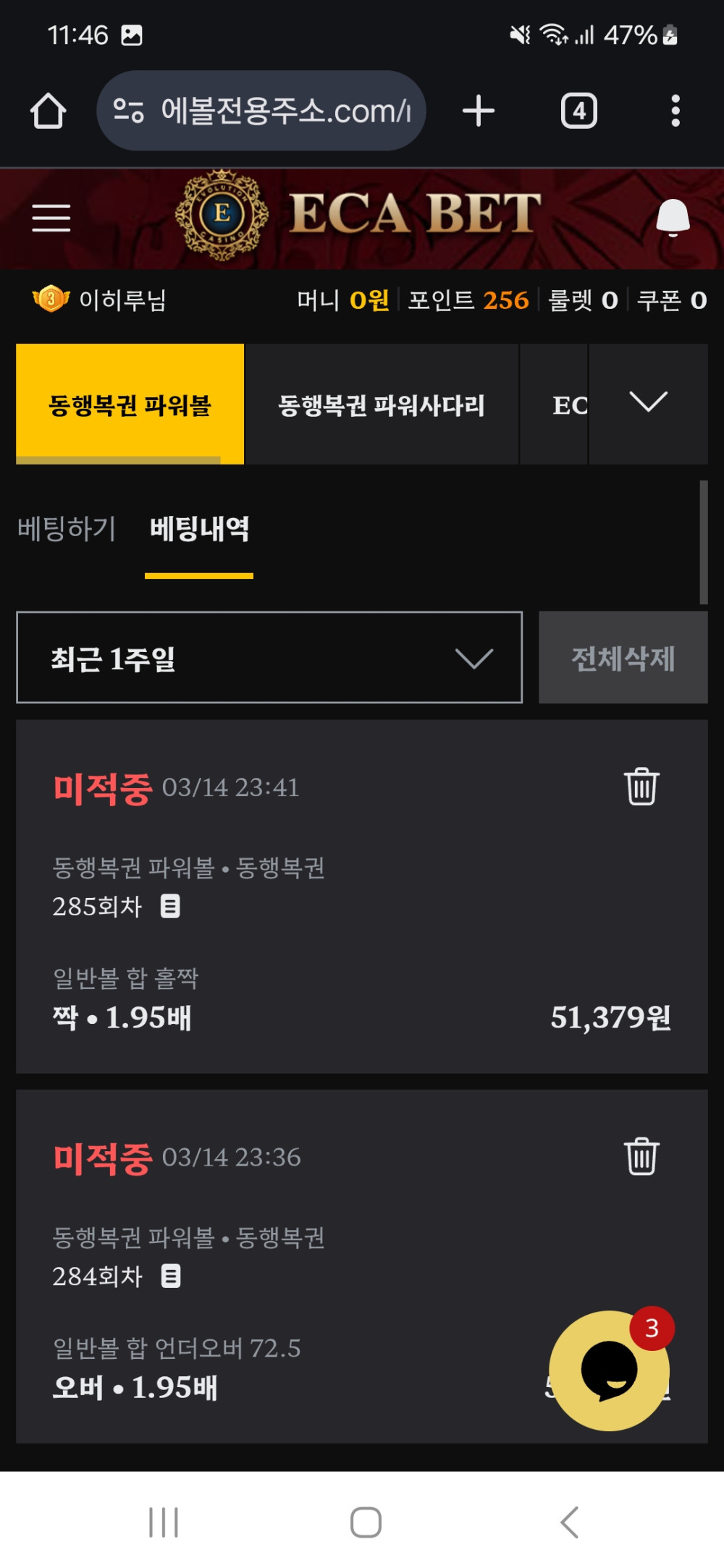724x1568 pixels.
Task: Open the 최근 1주일 period dropdown
Action: [x=269, y=658]
